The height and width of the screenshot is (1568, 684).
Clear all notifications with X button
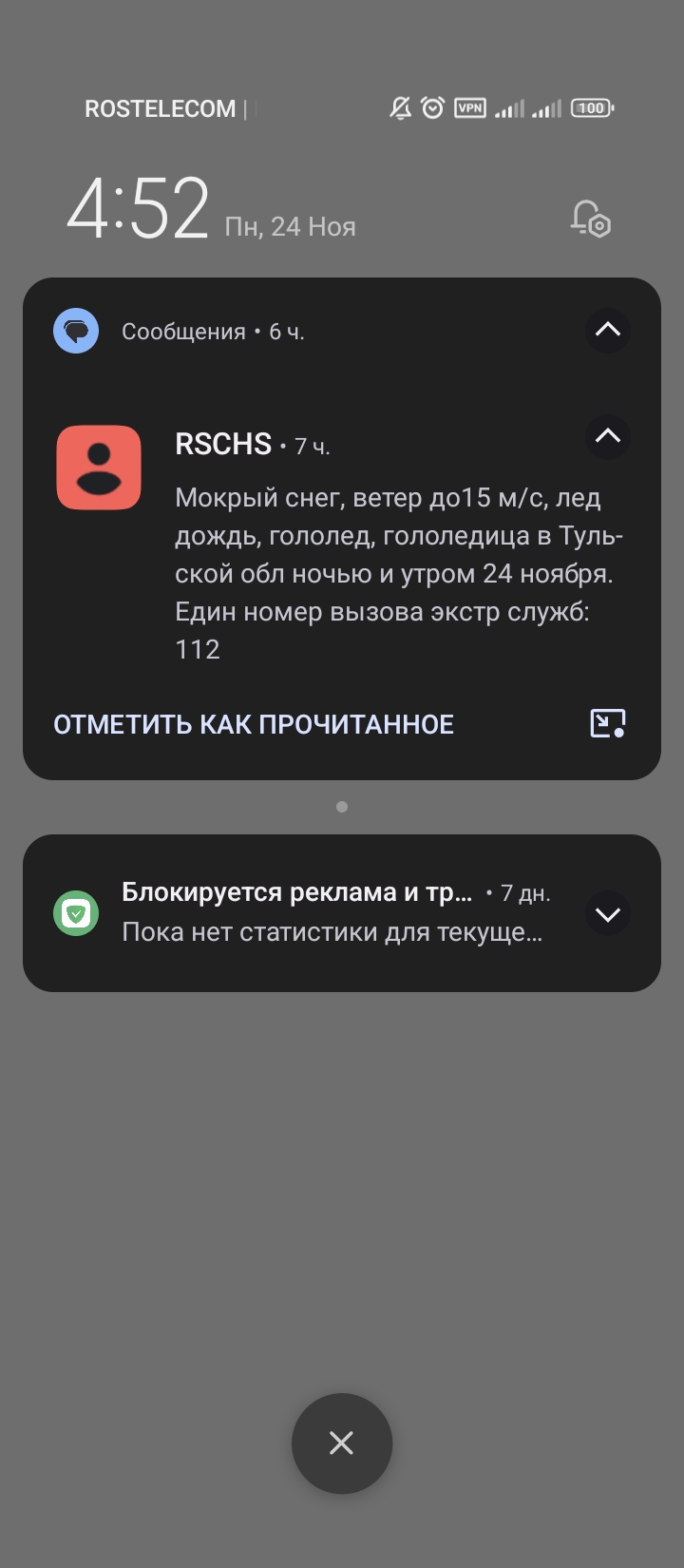click(x=342, y=1444)
